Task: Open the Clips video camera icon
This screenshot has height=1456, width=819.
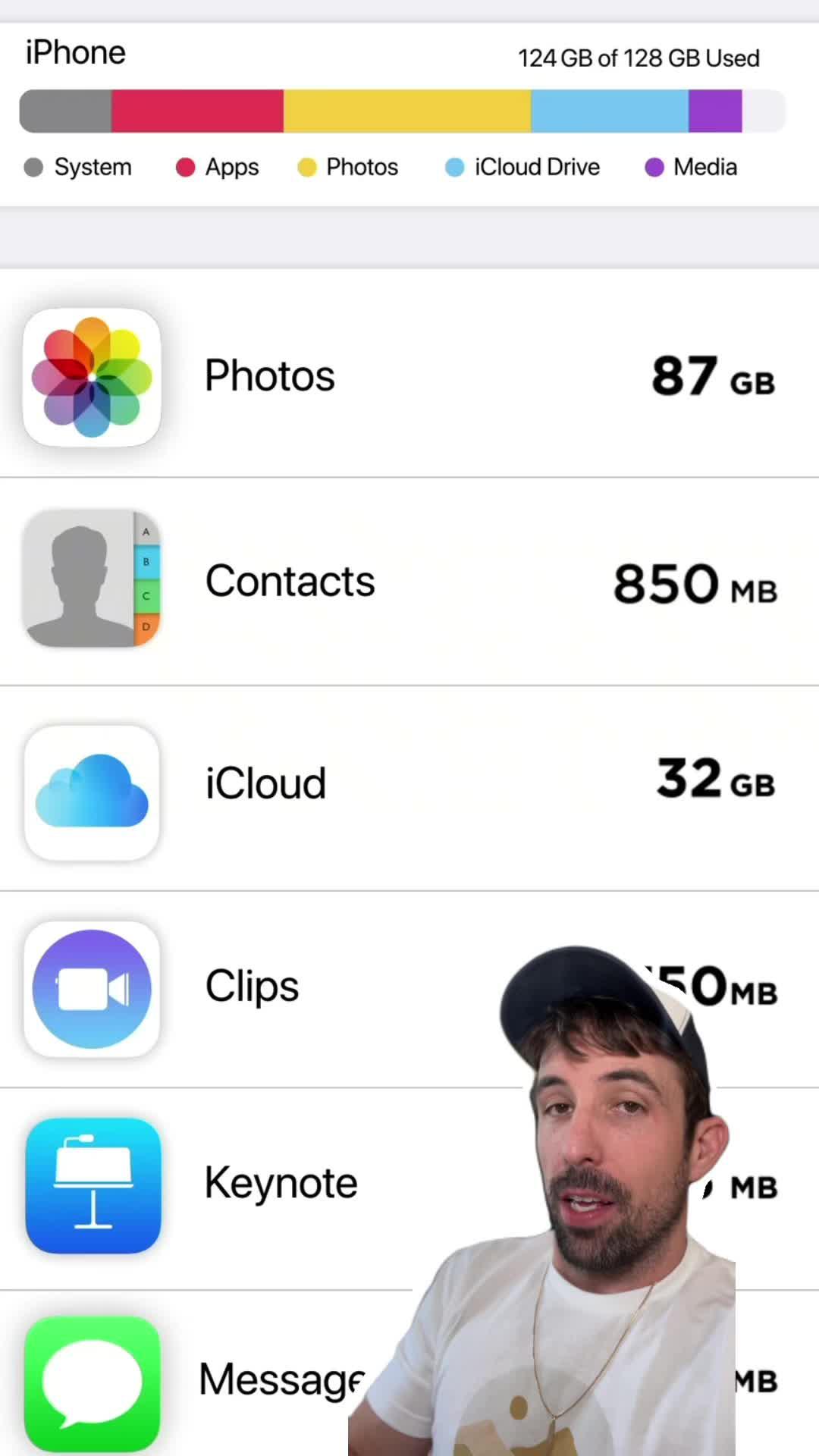Action: (x=92, y=988)
